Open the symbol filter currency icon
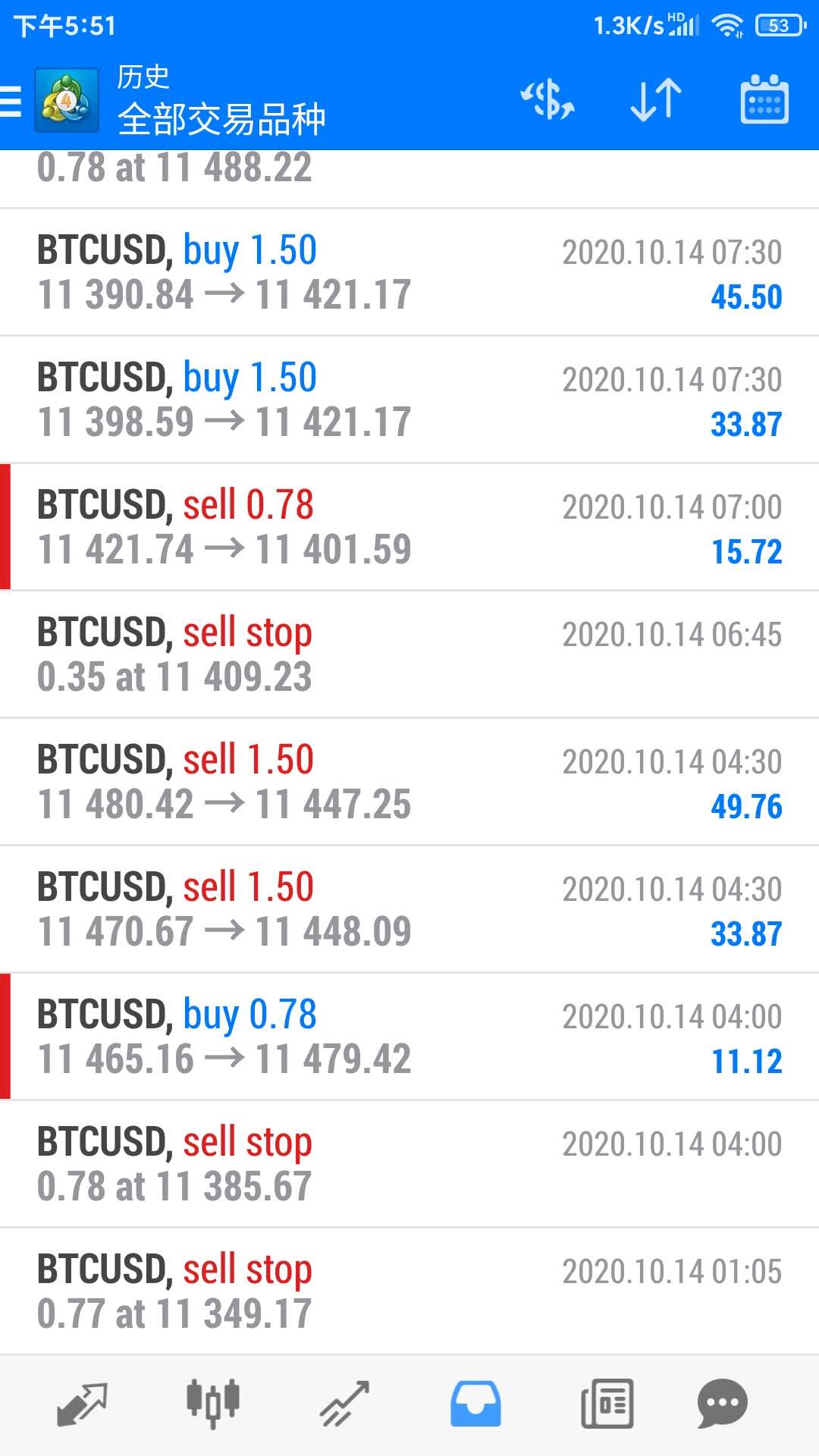 coord(547,100)
